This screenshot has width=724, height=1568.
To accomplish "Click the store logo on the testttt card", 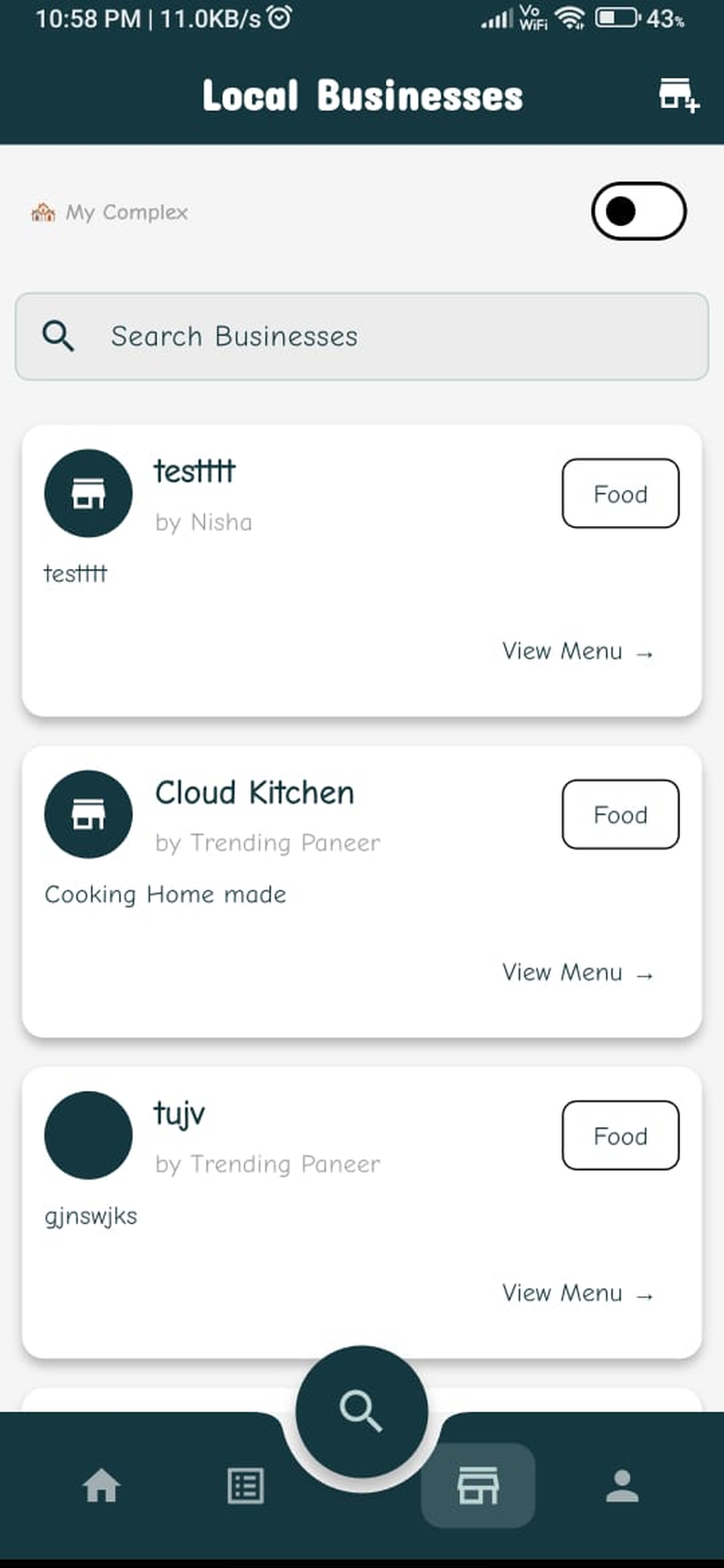I will pos(88,494).
